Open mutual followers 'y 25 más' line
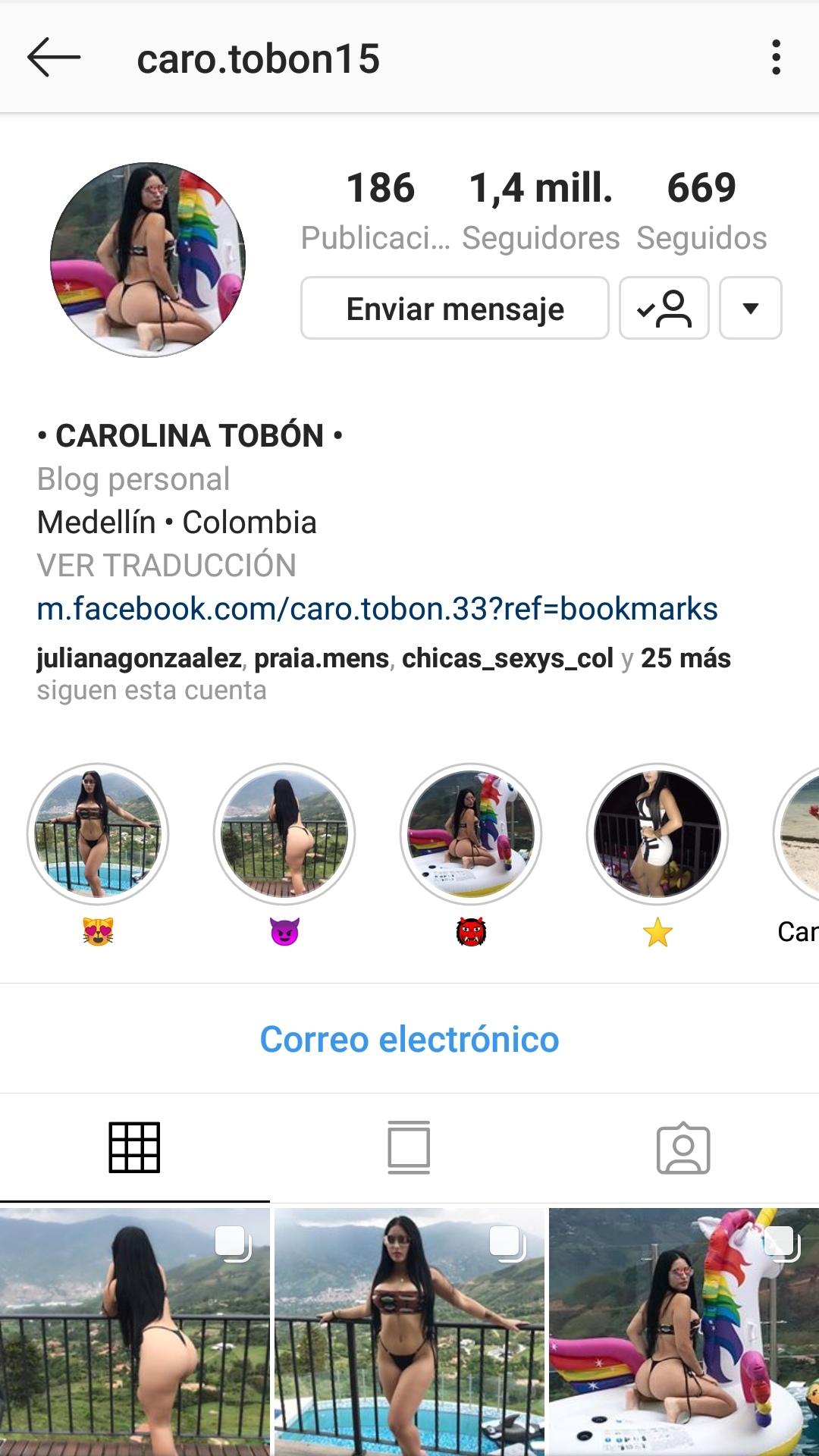819x1456 pixels. tap(384, 673)
